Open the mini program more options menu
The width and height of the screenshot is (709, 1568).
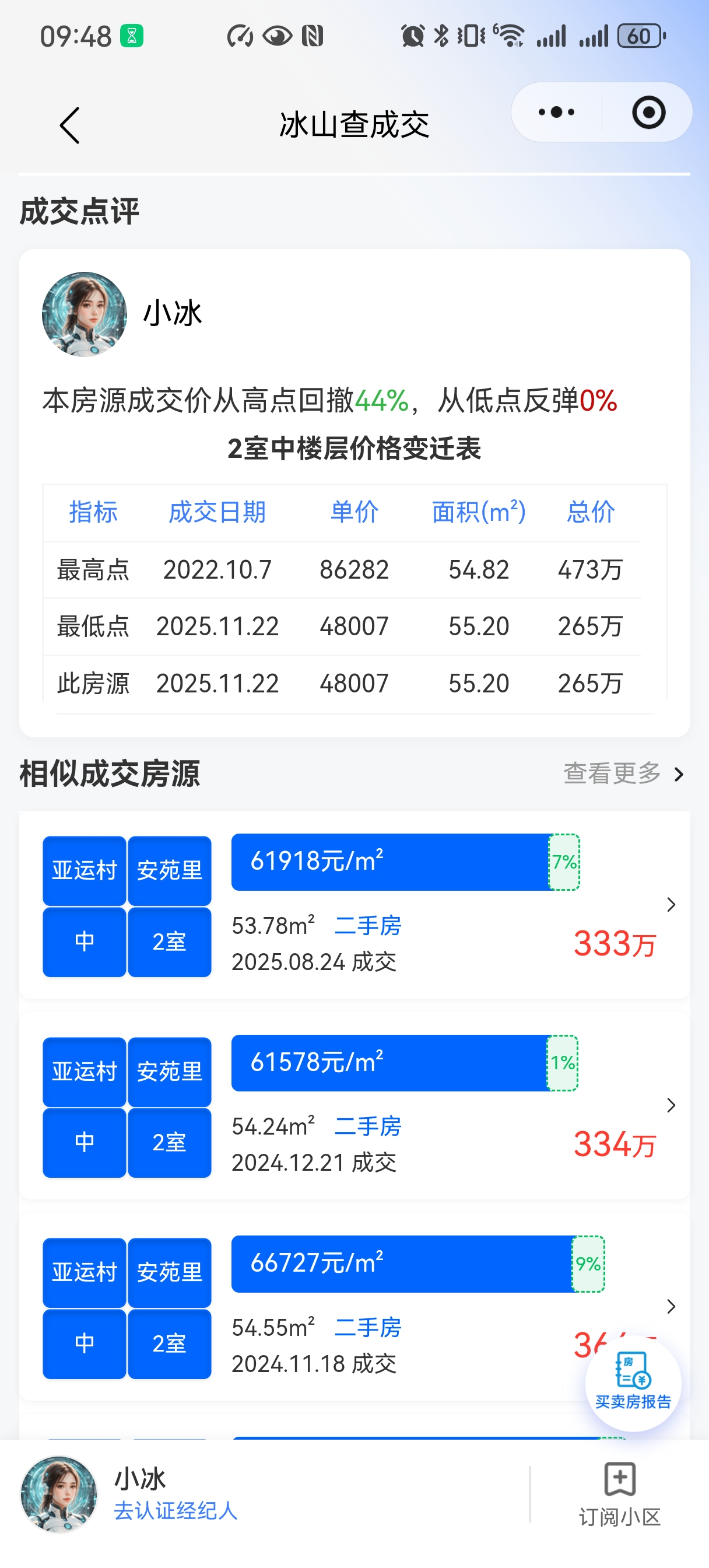point(556,113)
